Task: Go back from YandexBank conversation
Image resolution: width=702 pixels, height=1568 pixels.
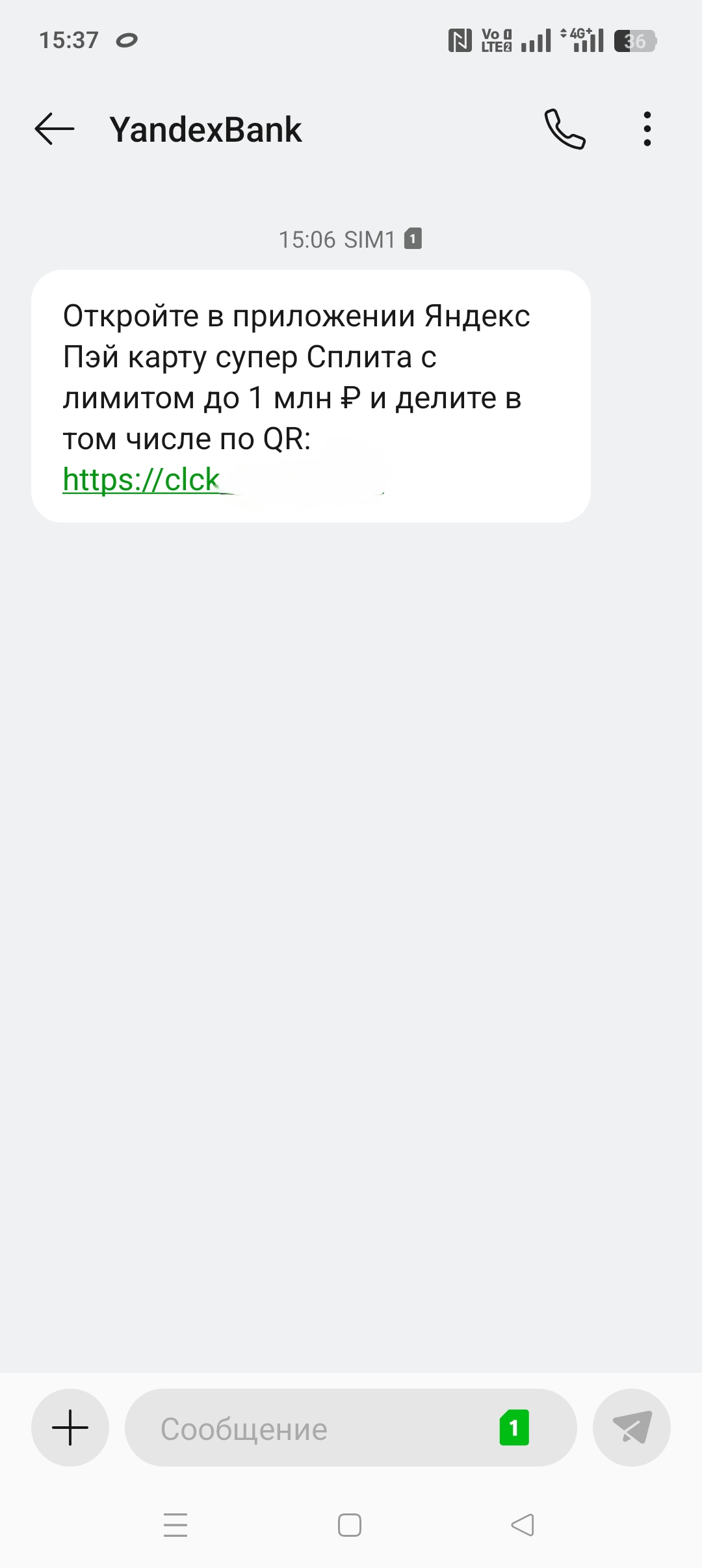Action: coord(55,129)
